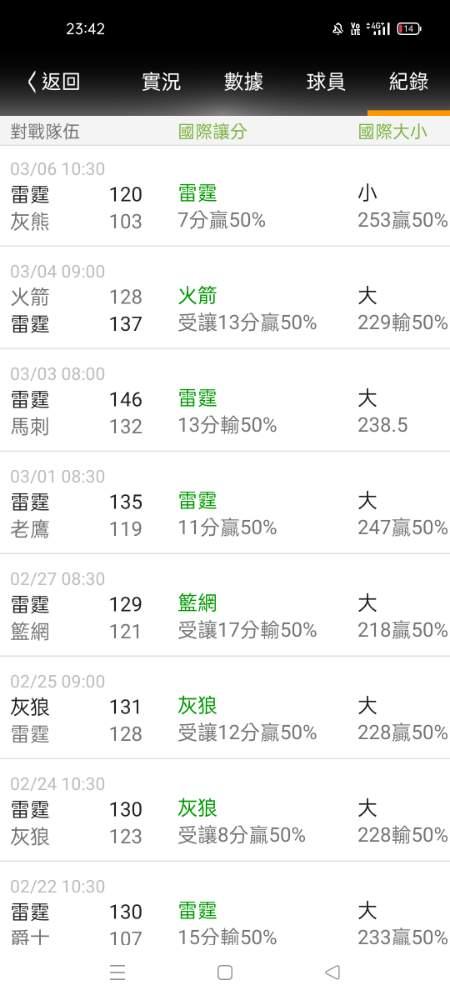Go back with the 返回 button
Screen dimensions: 450x1000
click(x=54, y=82)
